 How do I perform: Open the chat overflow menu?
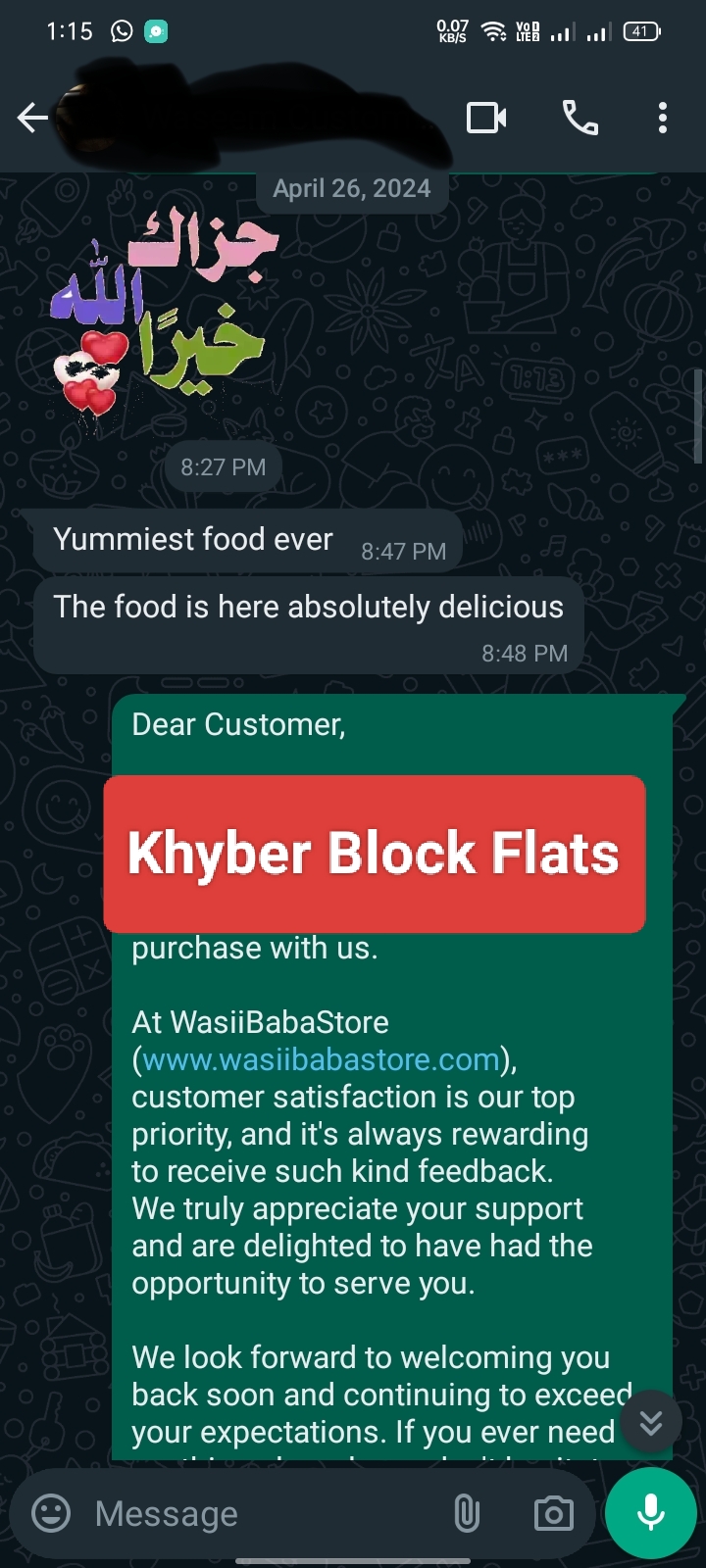[x=663, y=119]
